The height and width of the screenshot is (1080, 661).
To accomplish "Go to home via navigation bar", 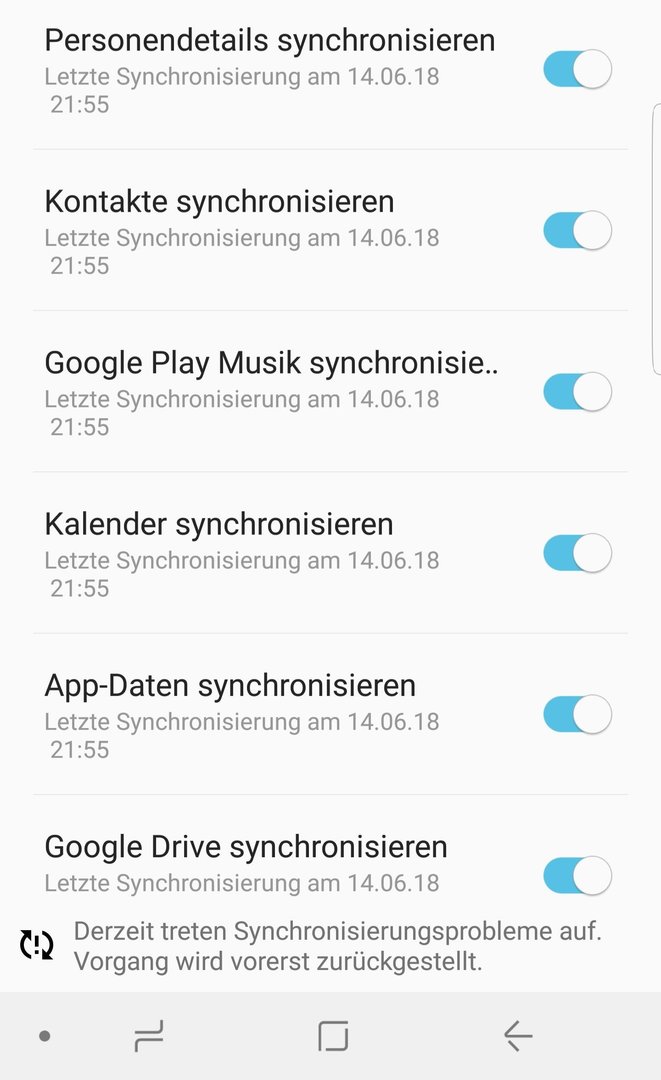I will point(333,1035).
